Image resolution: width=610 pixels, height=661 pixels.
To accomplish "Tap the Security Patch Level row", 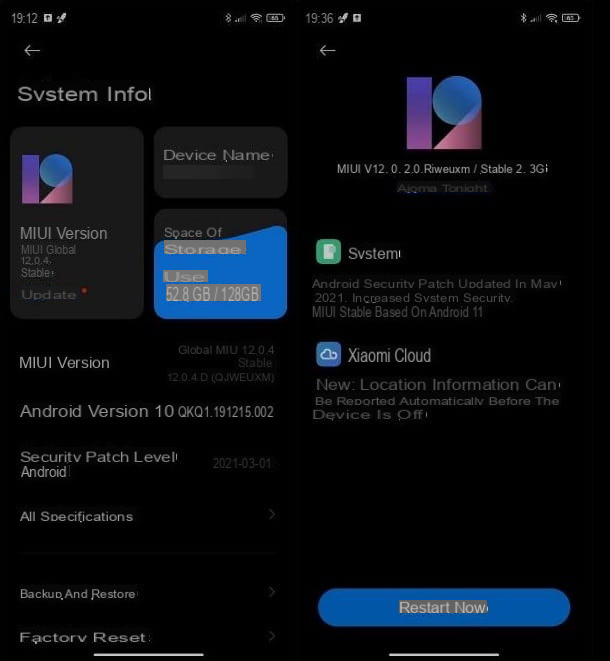I will [146, 463].
